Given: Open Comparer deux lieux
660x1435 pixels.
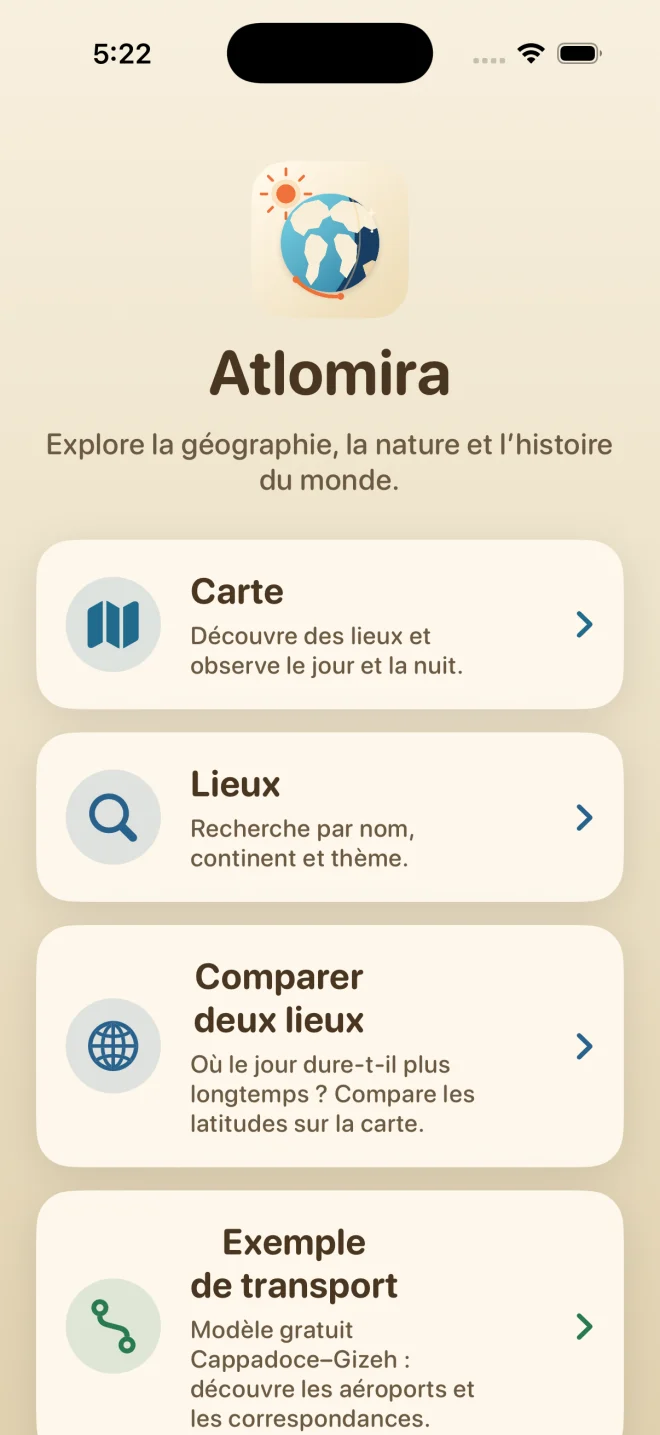Looking at the screenshot, I should click(330, 1046).
